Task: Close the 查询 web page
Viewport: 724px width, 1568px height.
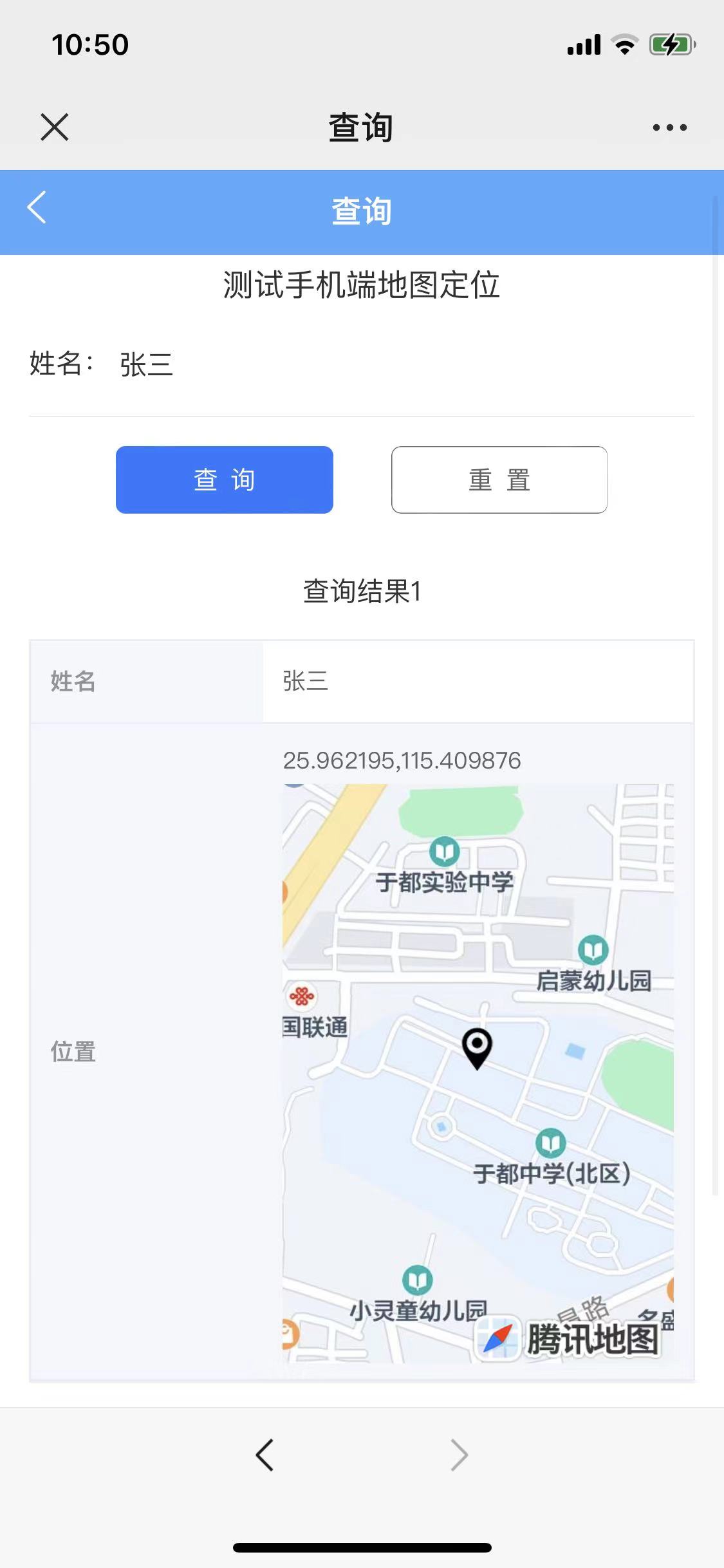Action: [55, 127]
